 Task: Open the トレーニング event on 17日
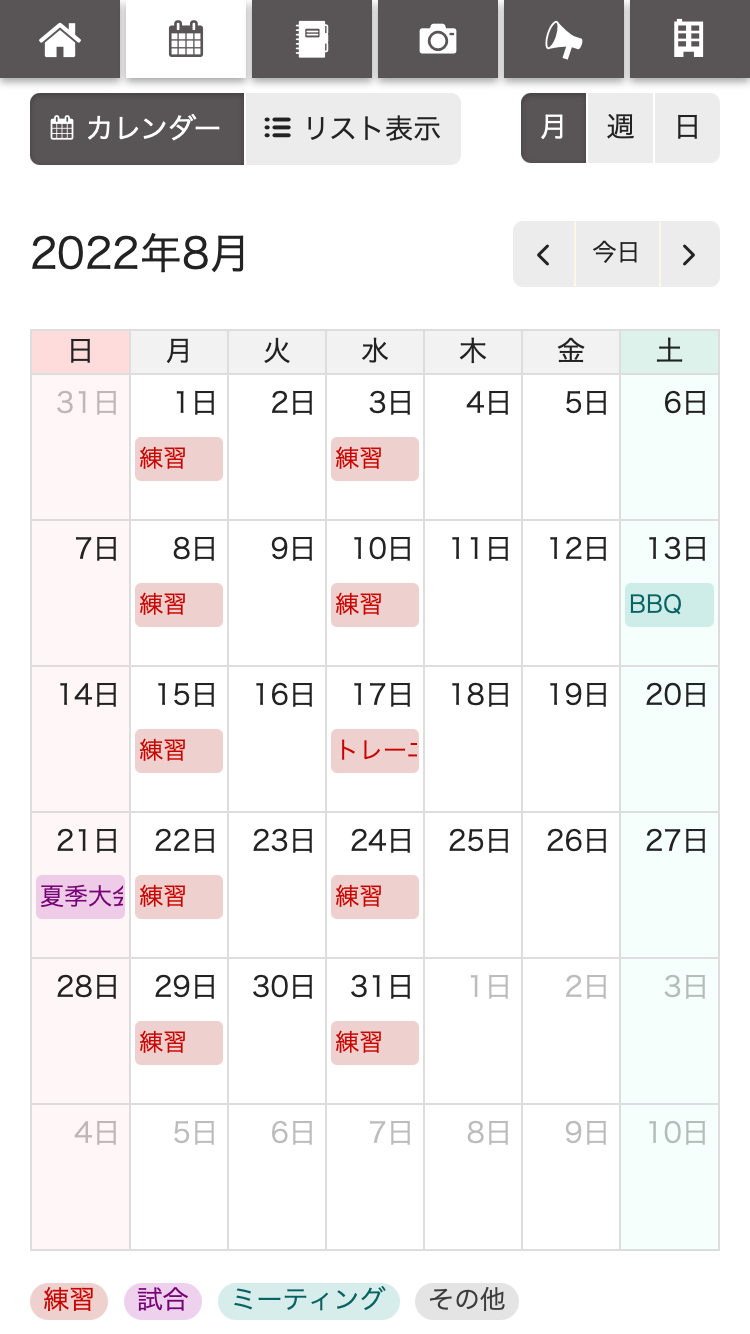(x=375, y=751)
